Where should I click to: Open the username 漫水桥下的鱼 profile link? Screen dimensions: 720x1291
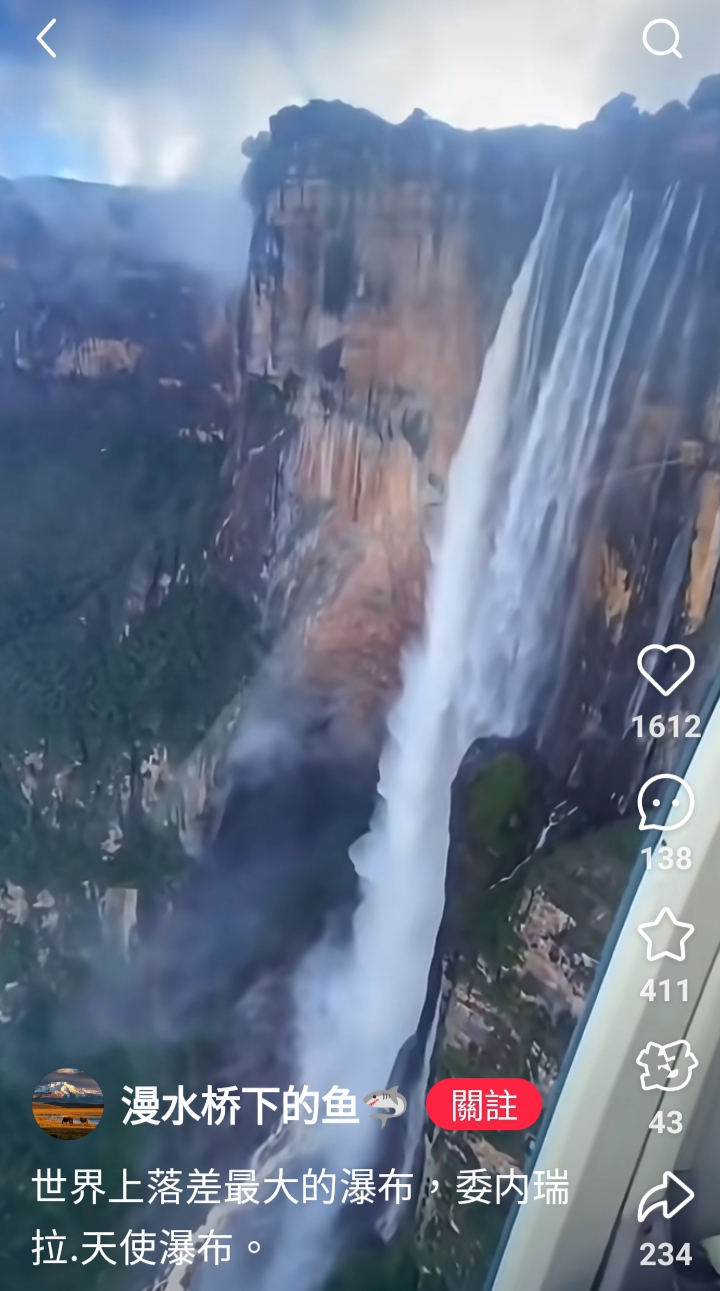coord(240,1105)
